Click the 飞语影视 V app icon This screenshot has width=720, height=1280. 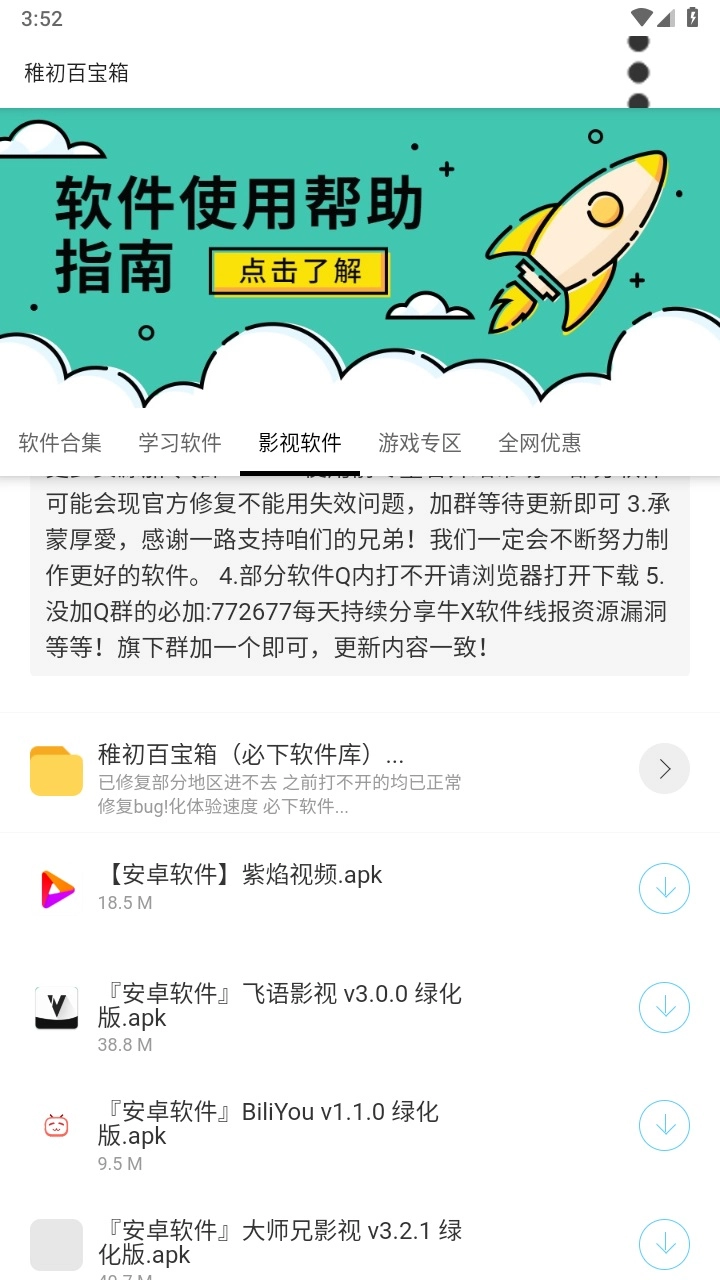56,1007
